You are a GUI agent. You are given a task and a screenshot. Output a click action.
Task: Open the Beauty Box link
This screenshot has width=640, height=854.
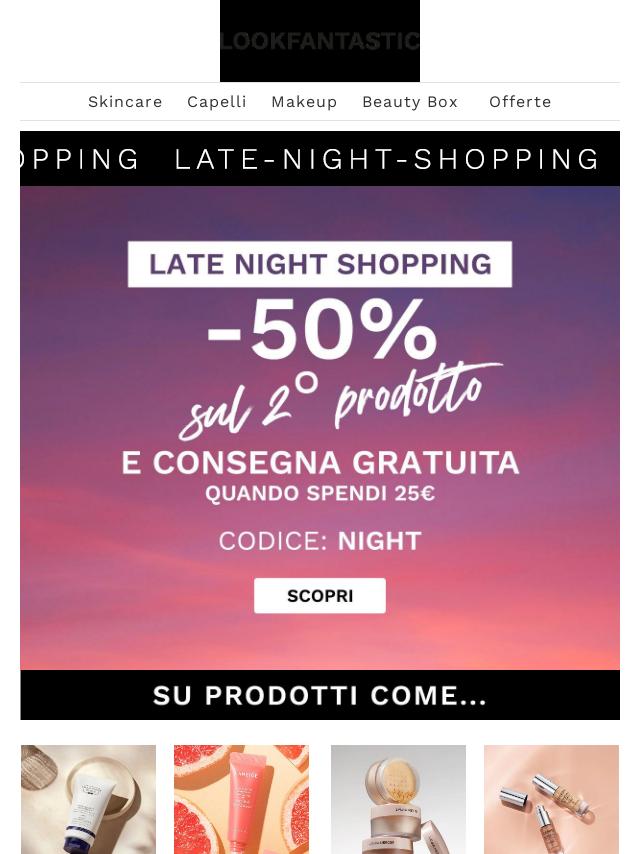click(410, 102)
